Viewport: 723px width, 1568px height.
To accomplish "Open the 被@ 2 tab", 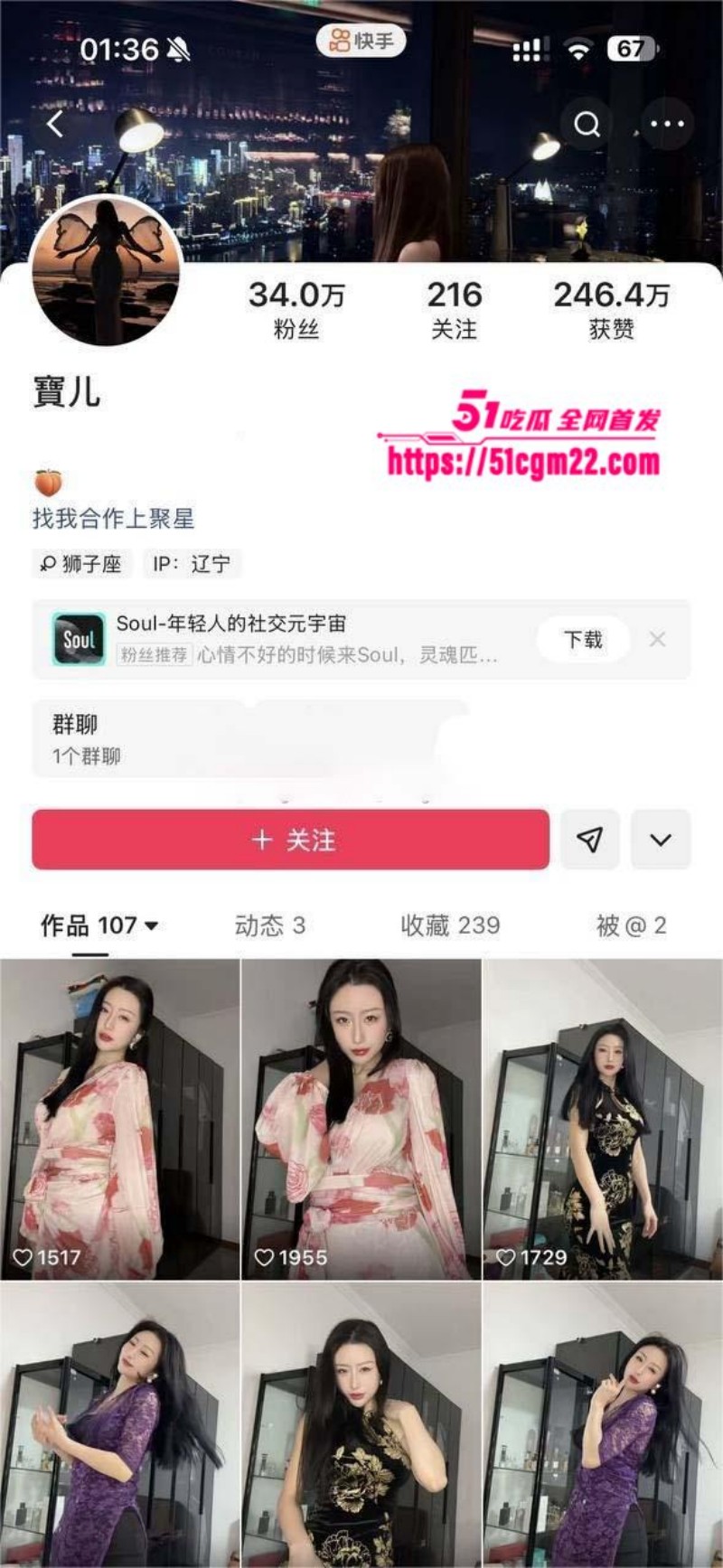I will pyautogui.click(x=629, y=925).
